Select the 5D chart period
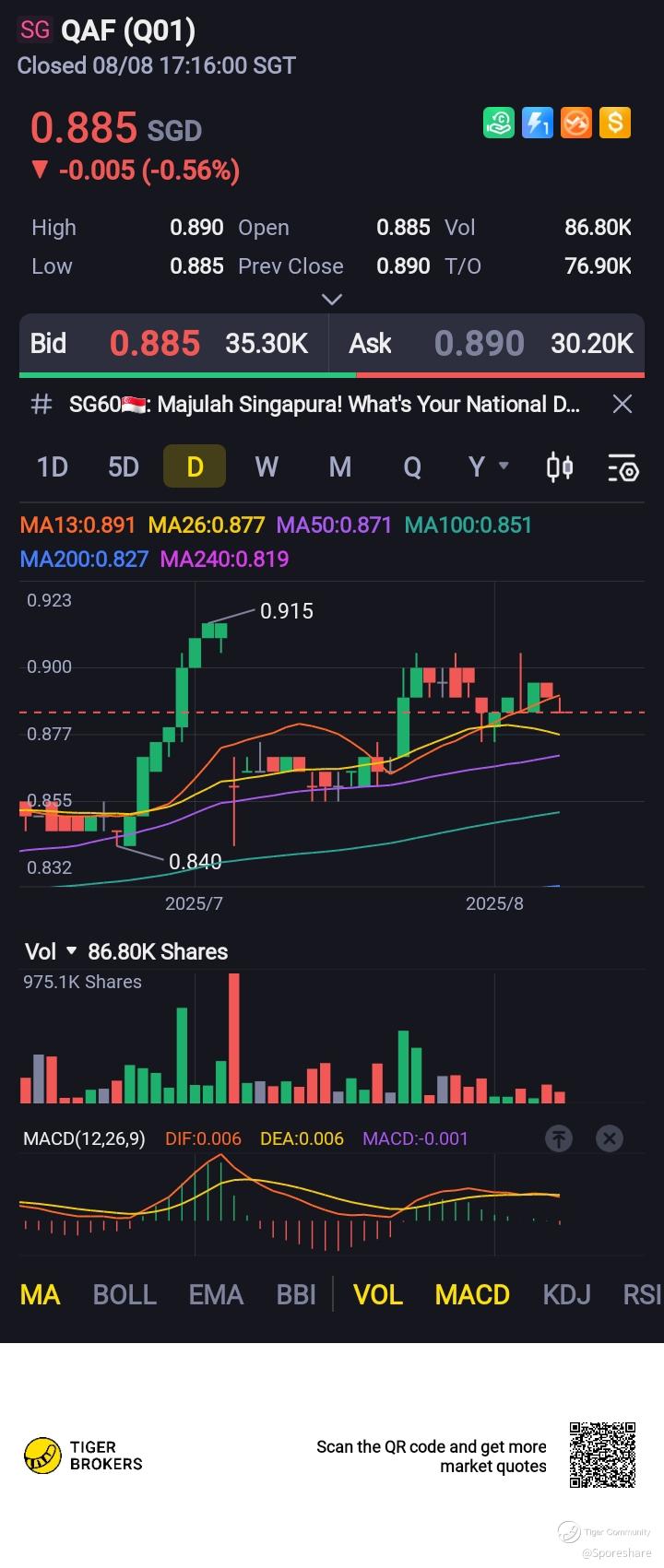664x1568 pixels. click(124, 466)
